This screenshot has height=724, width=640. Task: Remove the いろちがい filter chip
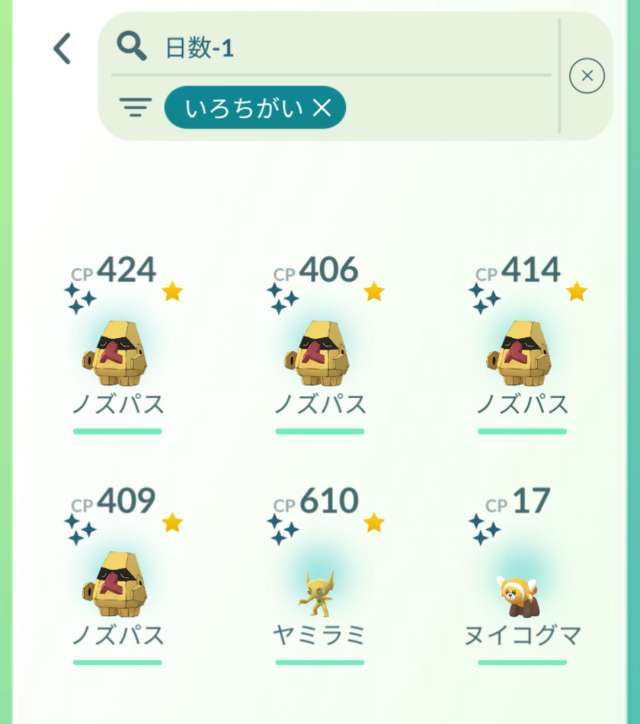(321, 108)
